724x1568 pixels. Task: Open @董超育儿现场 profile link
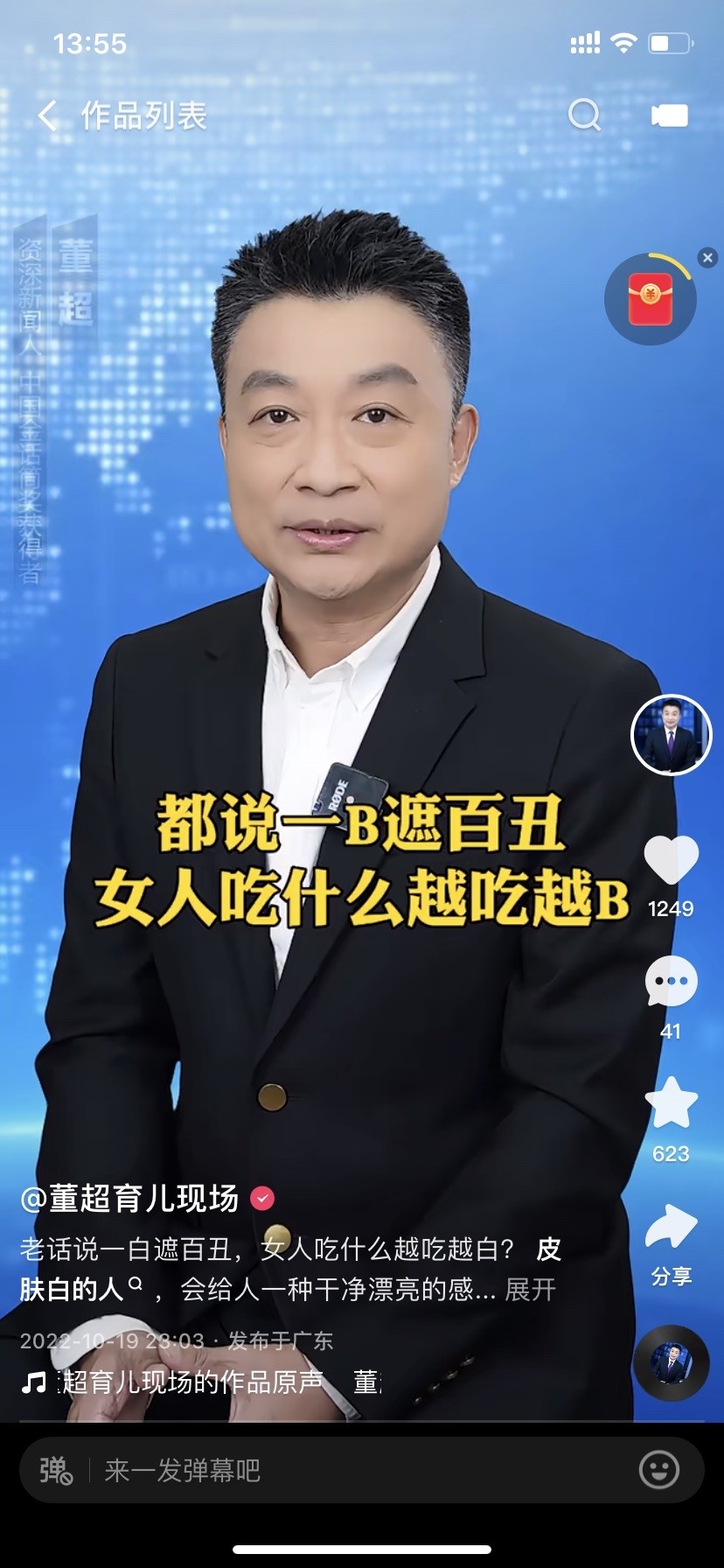tap(129, 1198)
